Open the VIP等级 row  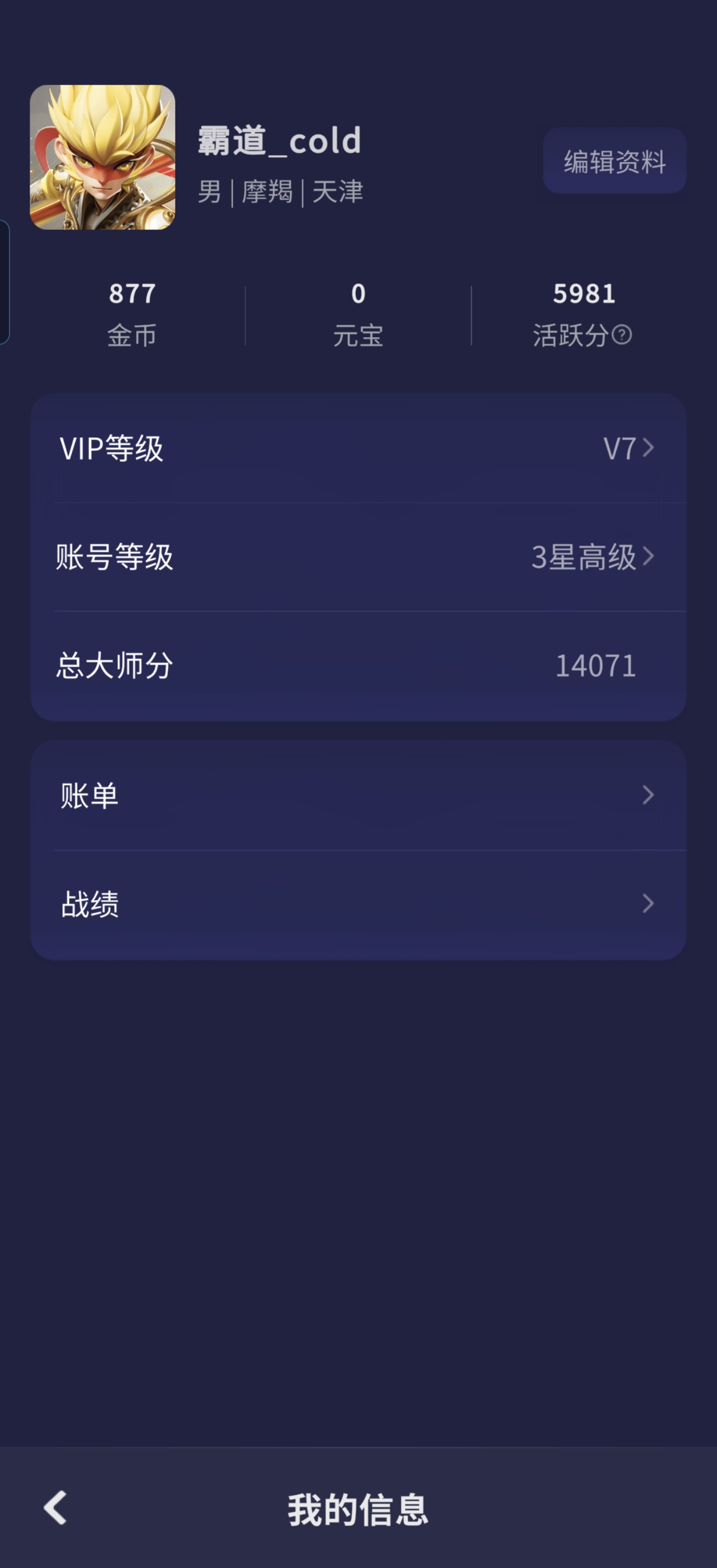[358, 449]
